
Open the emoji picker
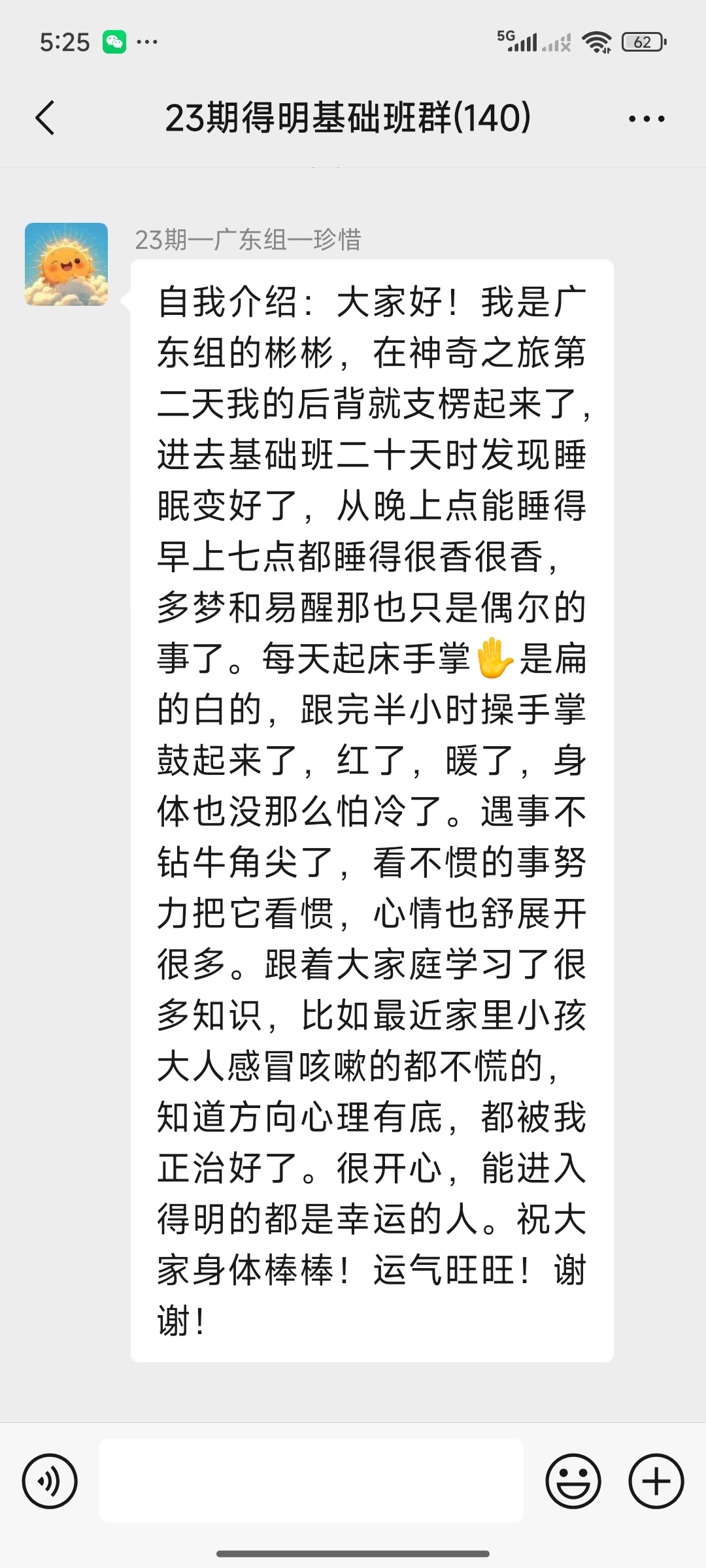[573, 1481]
